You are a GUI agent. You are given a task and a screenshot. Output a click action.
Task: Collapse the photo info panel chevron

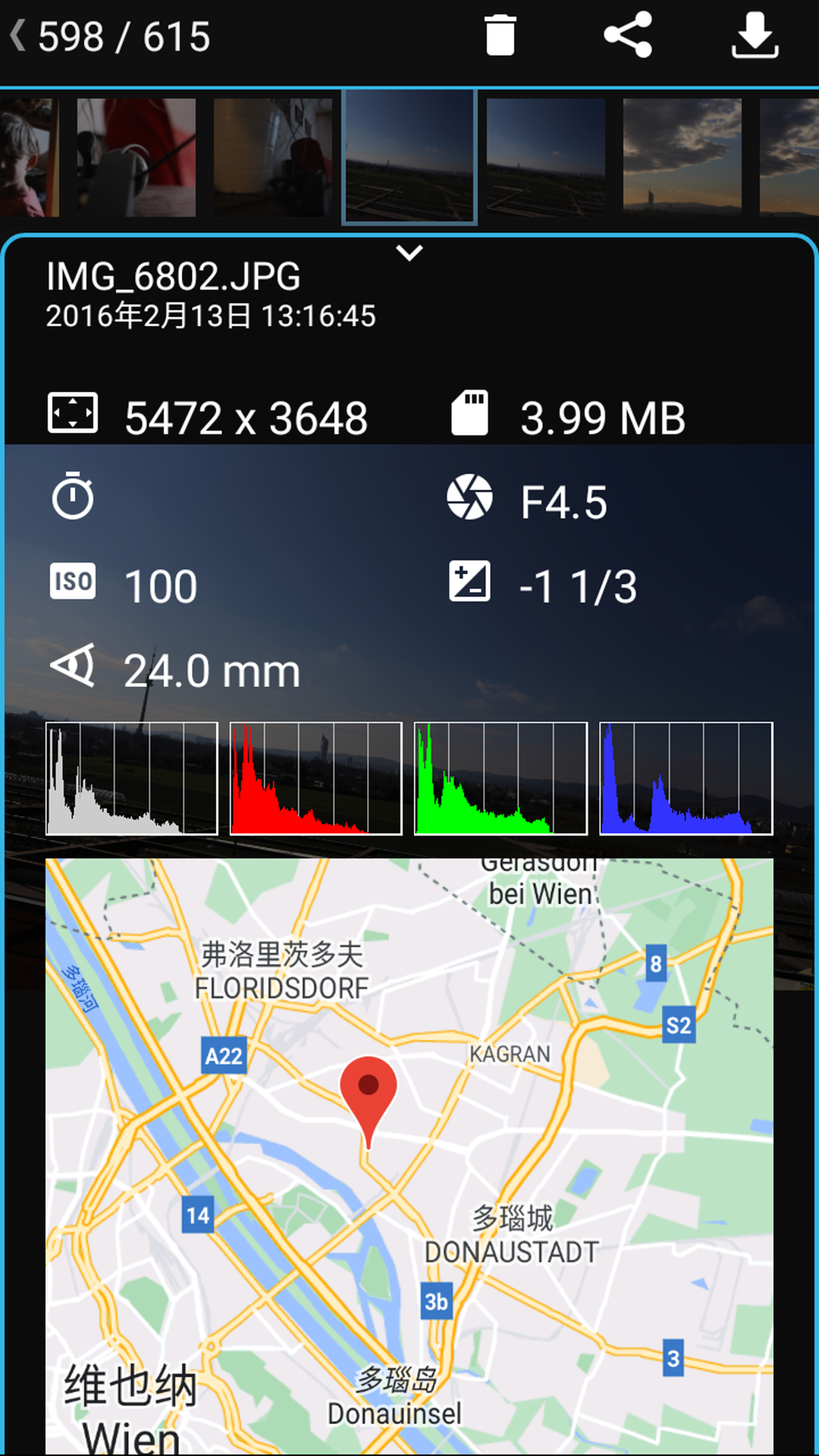(x=409, y=253)
